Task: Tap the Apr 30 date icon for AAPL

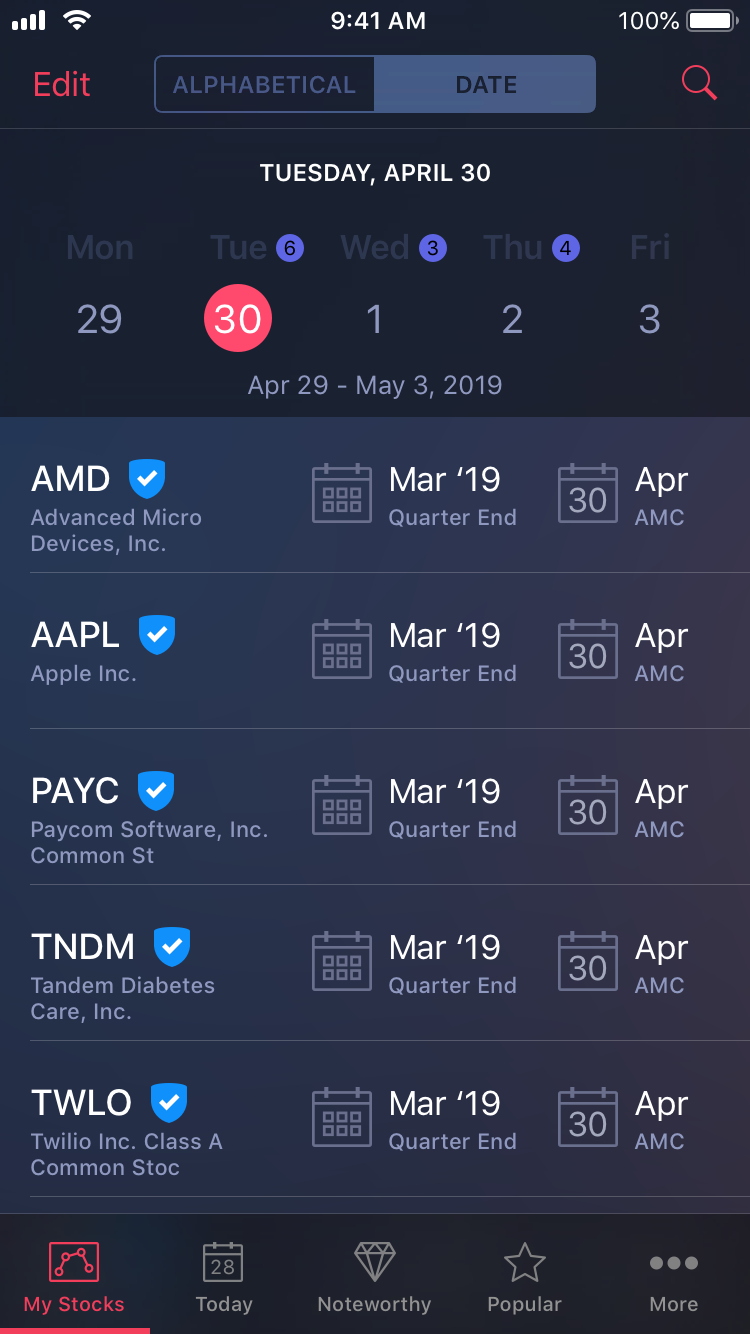Action: click(x=587, y=649)
